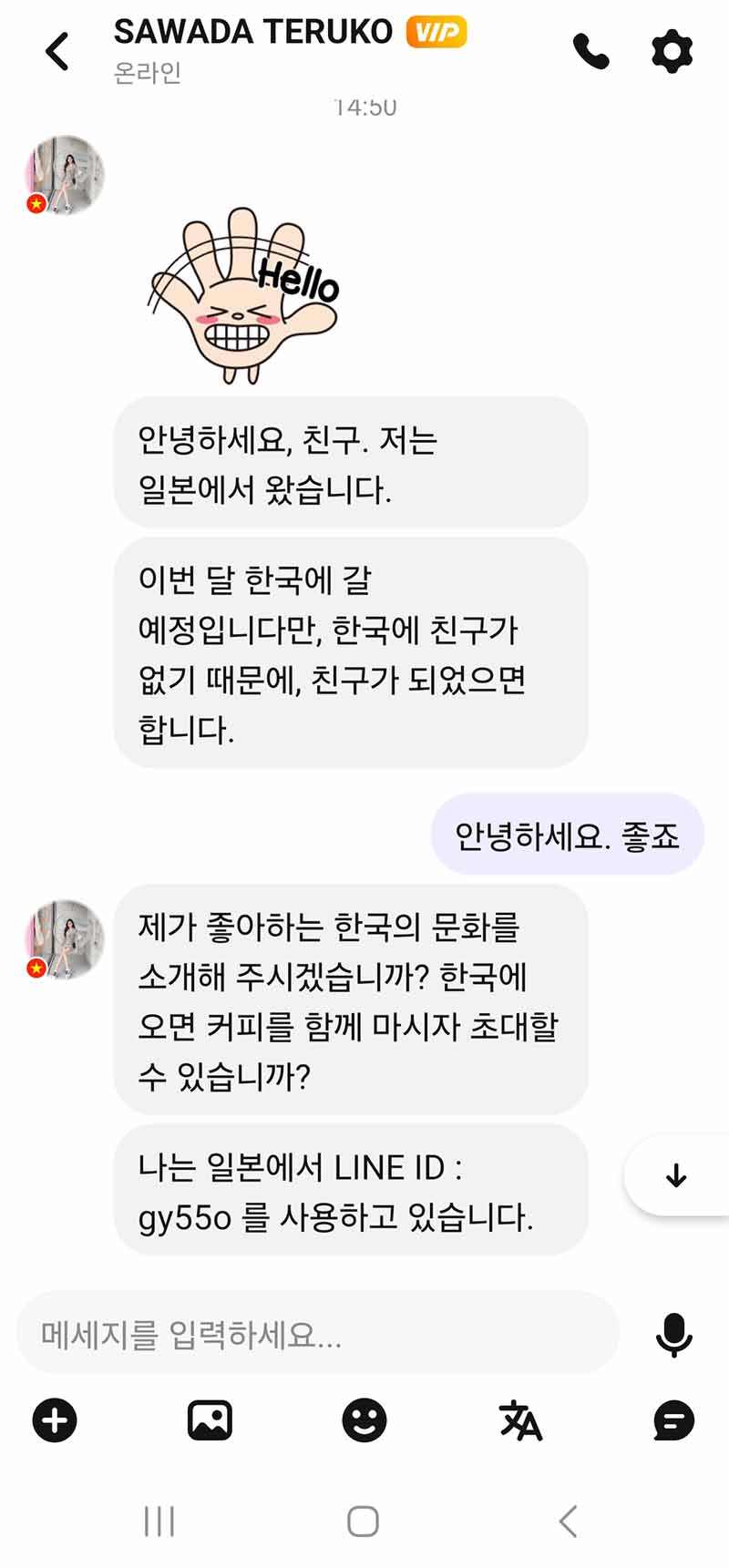
Task: Tap the system home button
Action: pos(363,1521)
